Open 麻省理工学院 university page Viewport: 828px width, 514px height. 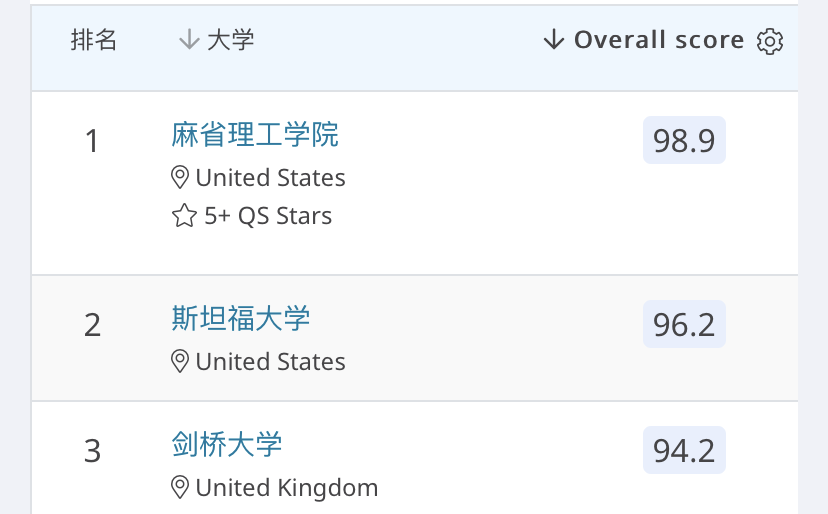coord(255,134)
